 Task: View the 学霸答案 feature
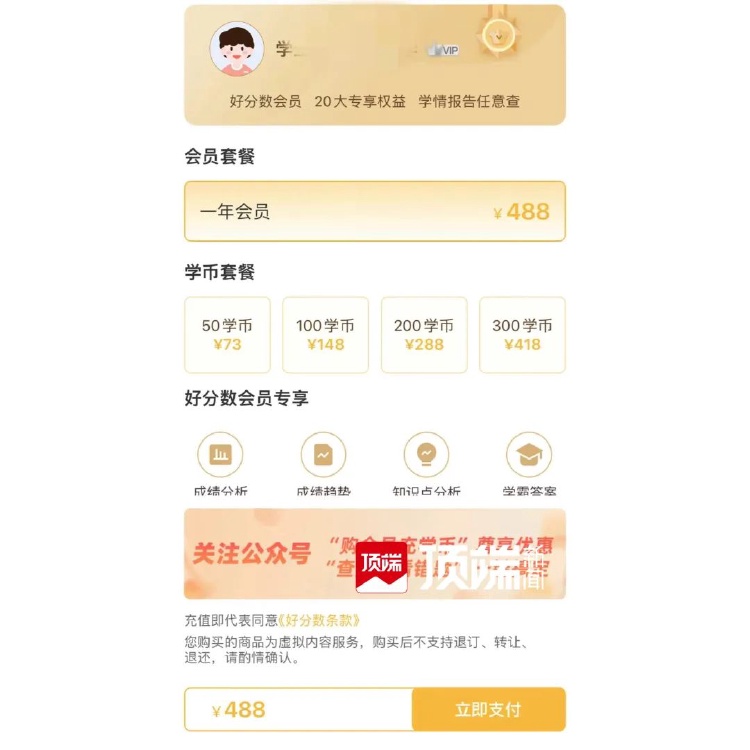(x=529, y=456)
